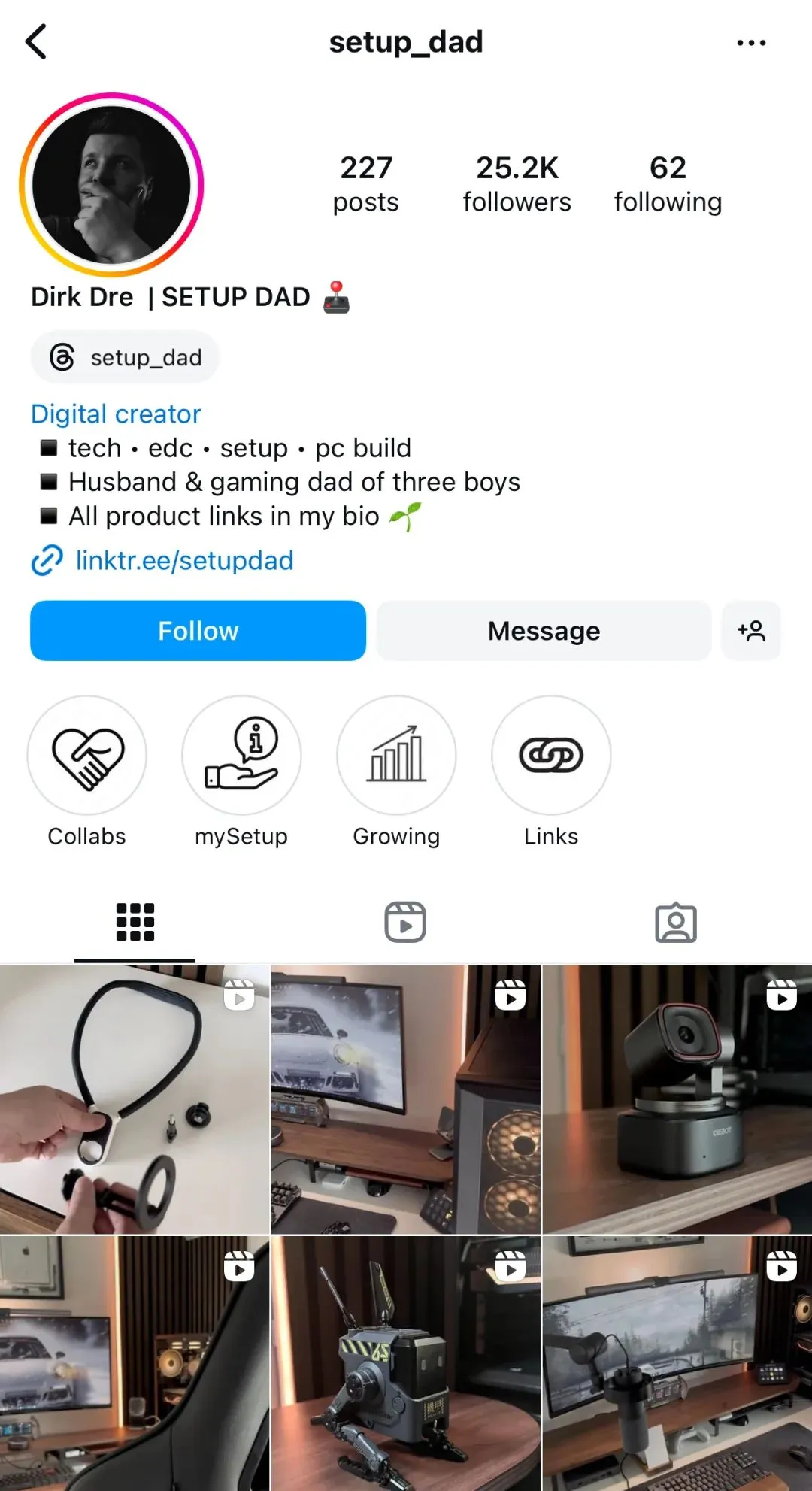This screenshot has height=1491, width=812.
Task: Follow the setup_dad account
Action: point(198,631)
